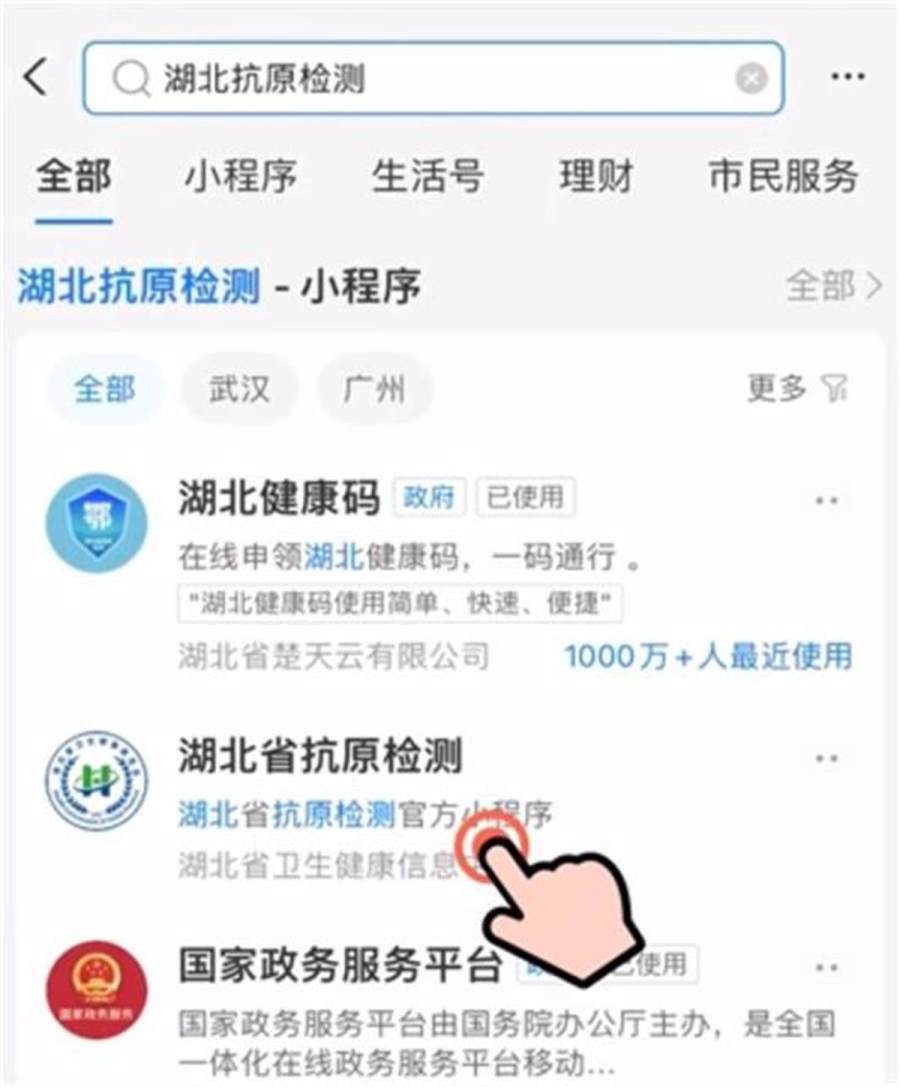Open the 国家政务服务平台 mini program

340,966
